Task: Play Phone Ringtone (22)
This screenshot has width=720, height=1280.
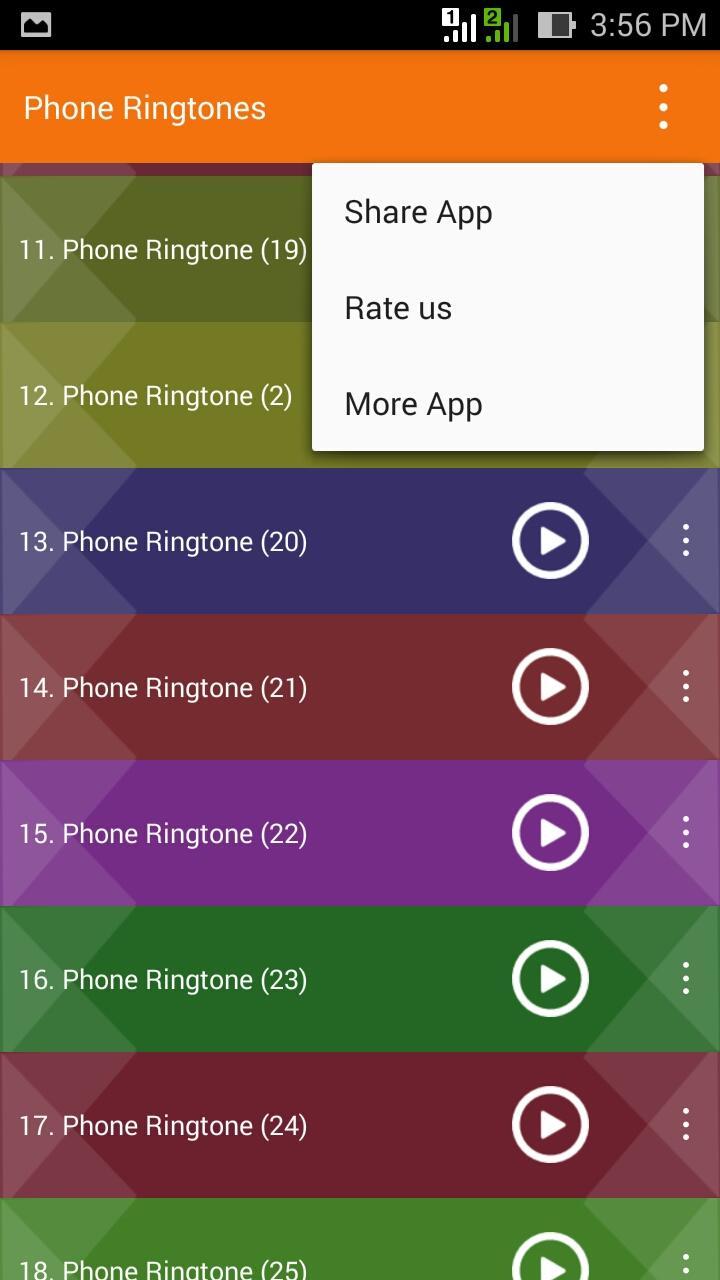Action: coord(550,833)
